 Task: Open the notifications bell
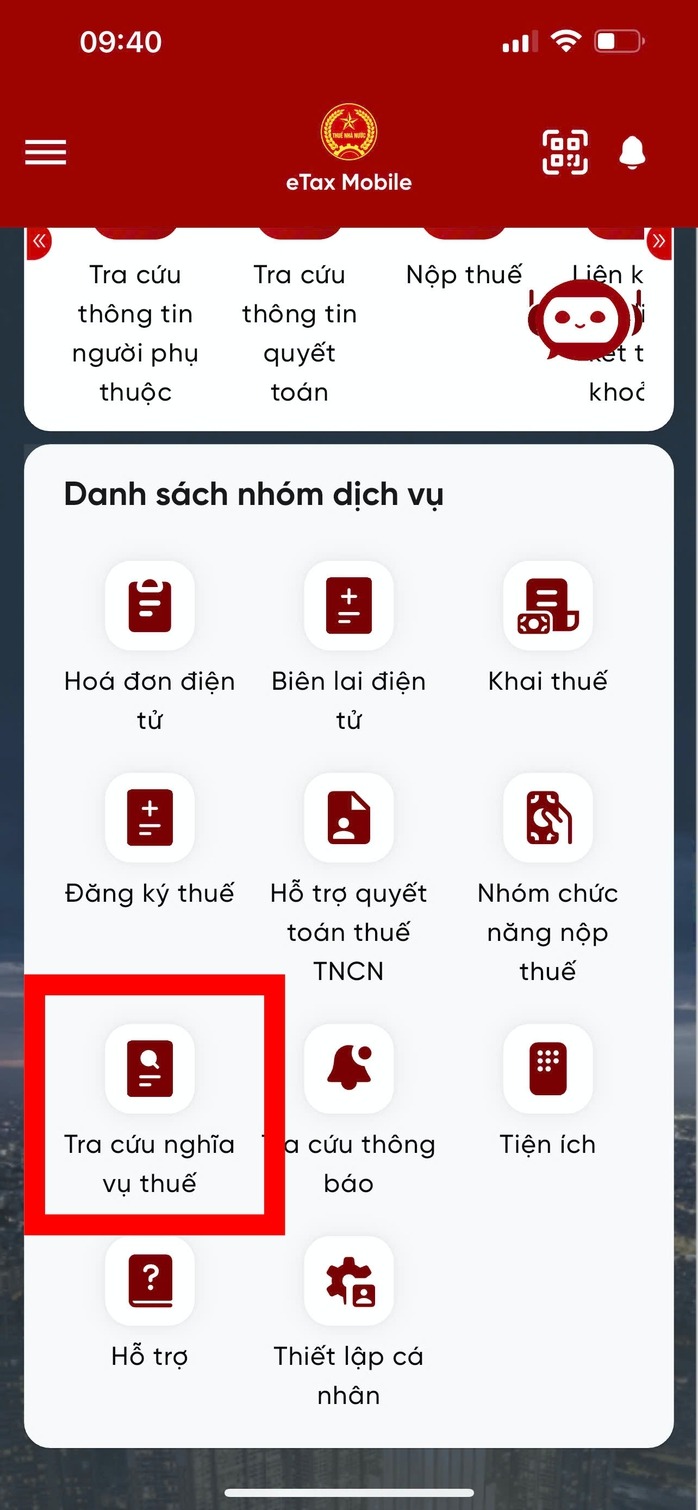(x=632, y=153)
